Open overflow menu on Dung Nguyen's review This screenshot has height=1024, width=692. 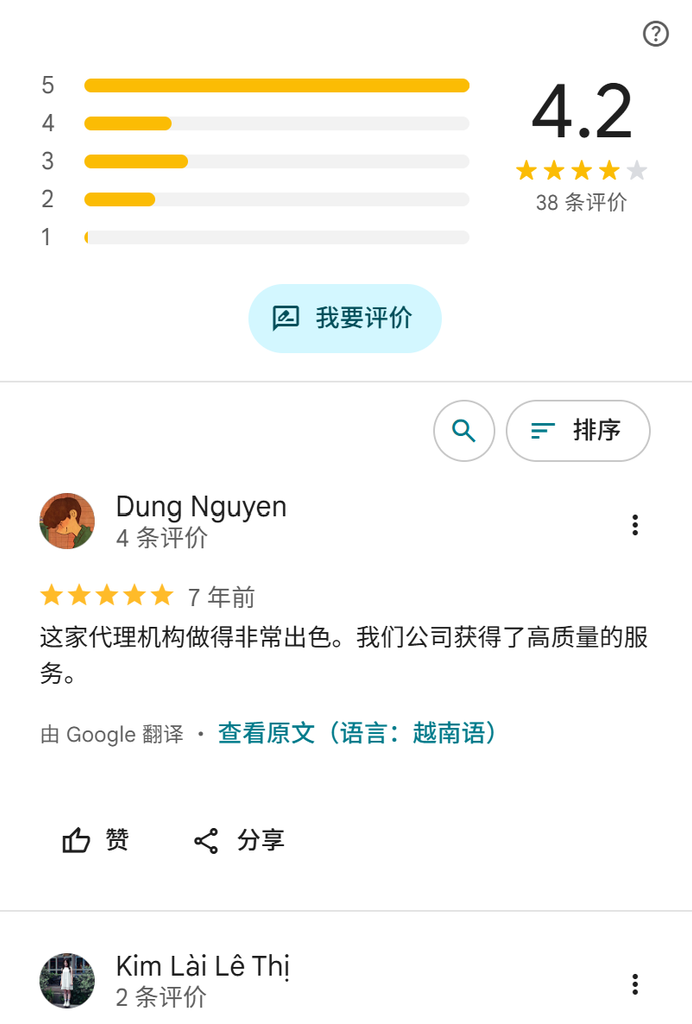pyautogui.click(x=635, y=525)
